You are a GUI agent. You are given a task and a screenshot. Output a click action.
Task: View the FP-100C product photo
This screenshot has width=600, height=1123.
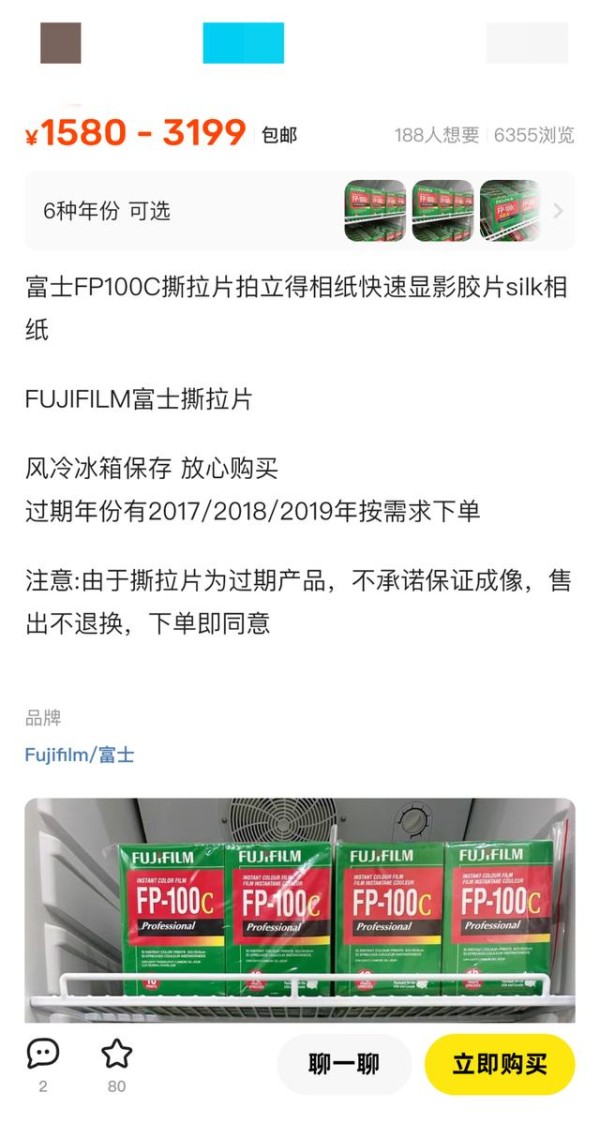point(300,910)
